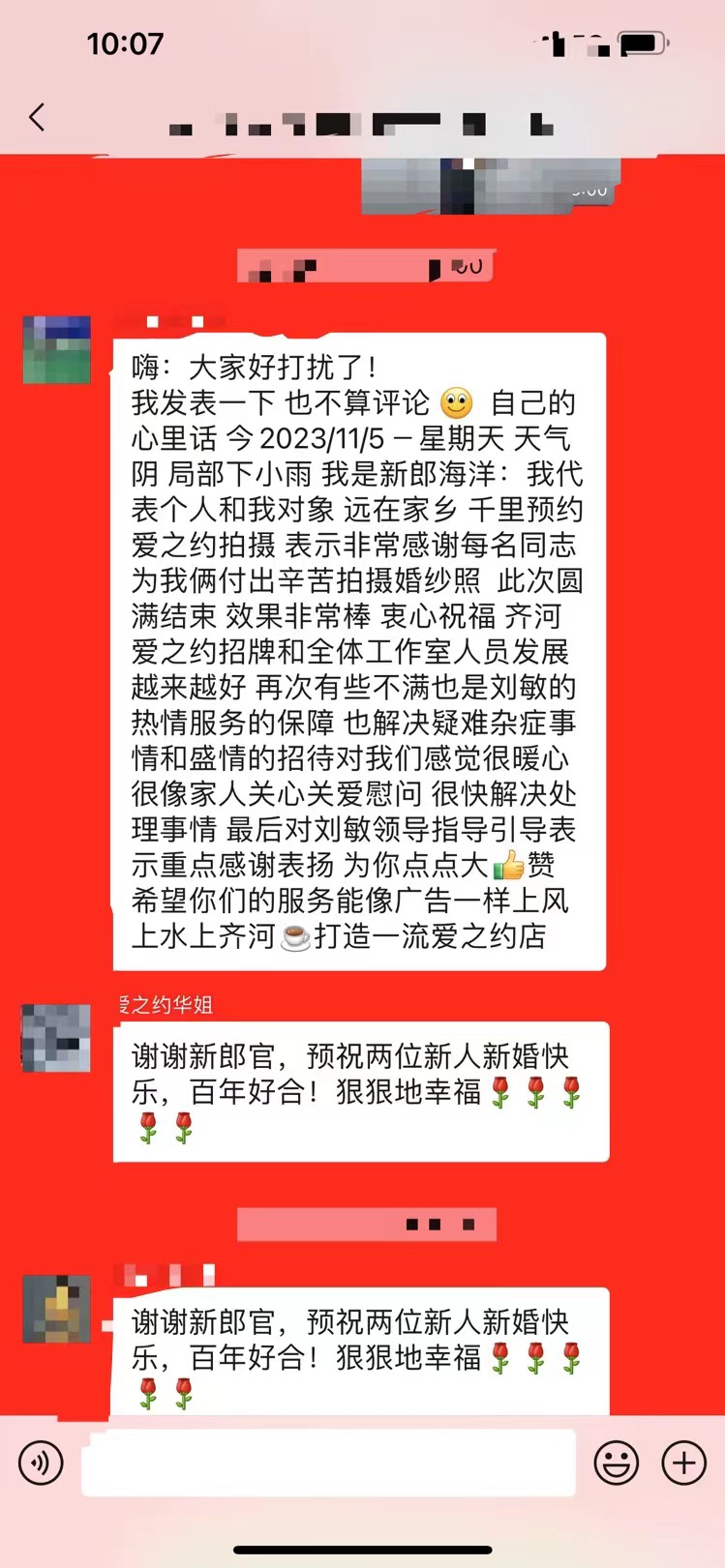The width and height of the screenshot is (725, 1568).
Task: Open avatar beside the bottom congratulation message
Action: 56,1309
